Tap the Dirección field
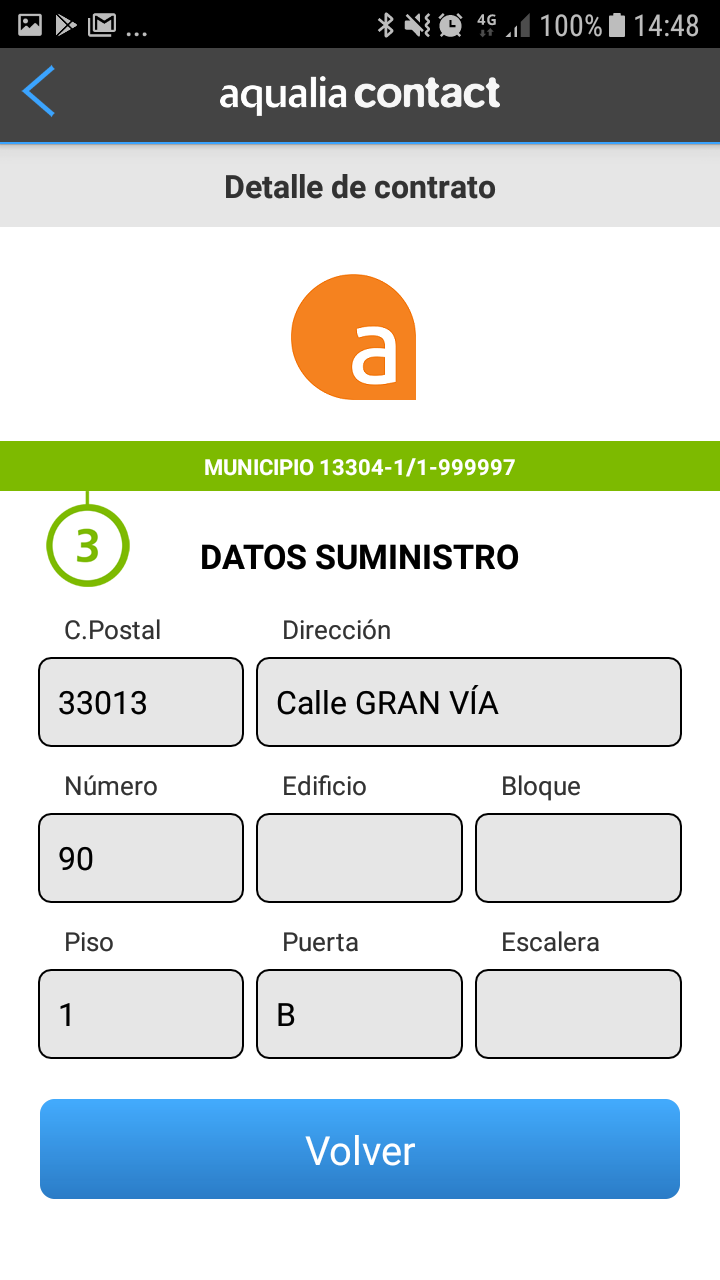Viewport: 720px width, 1280px height. (x=469, y=702)
